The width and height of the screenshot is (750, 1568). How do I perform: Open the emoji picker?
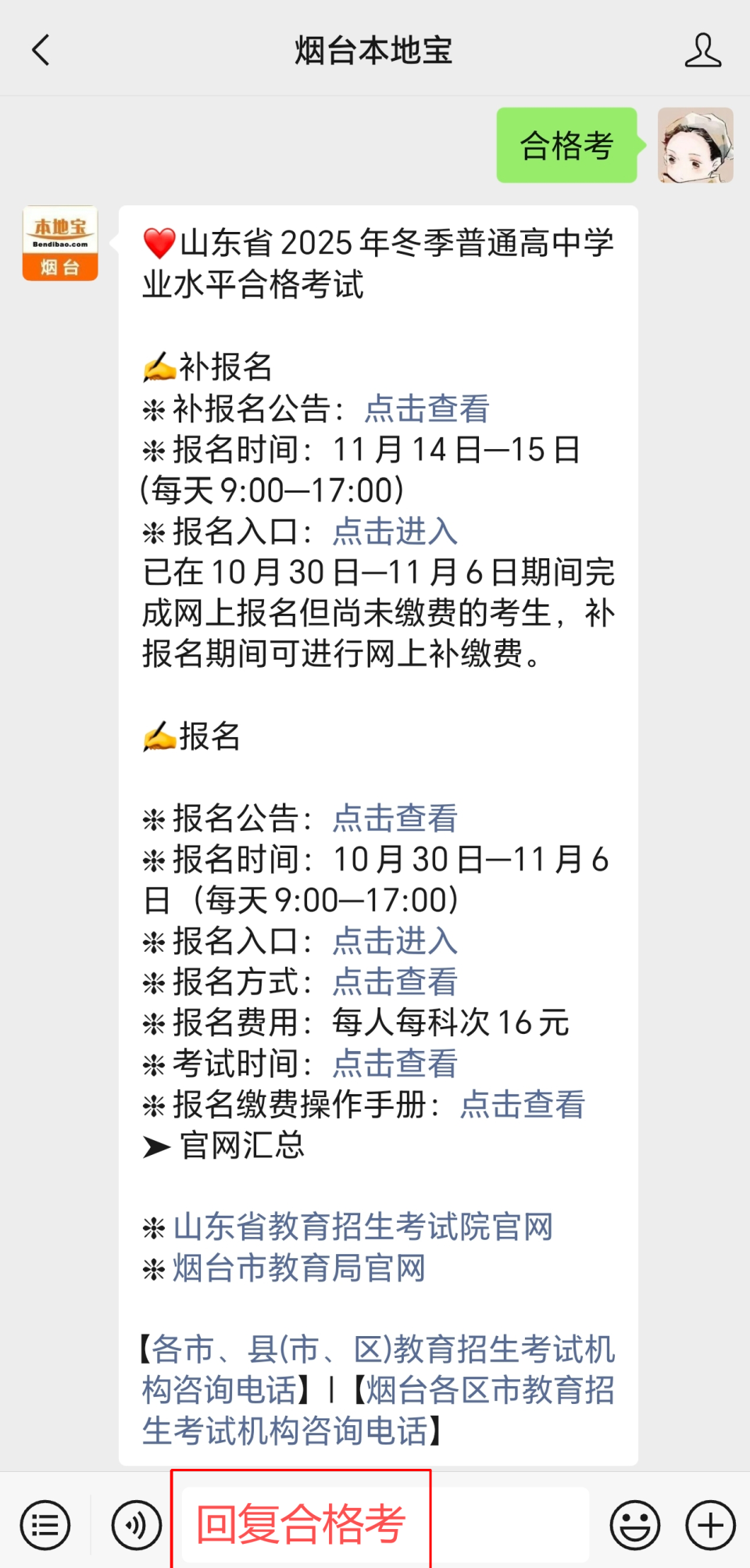[x=635, y=1524]
